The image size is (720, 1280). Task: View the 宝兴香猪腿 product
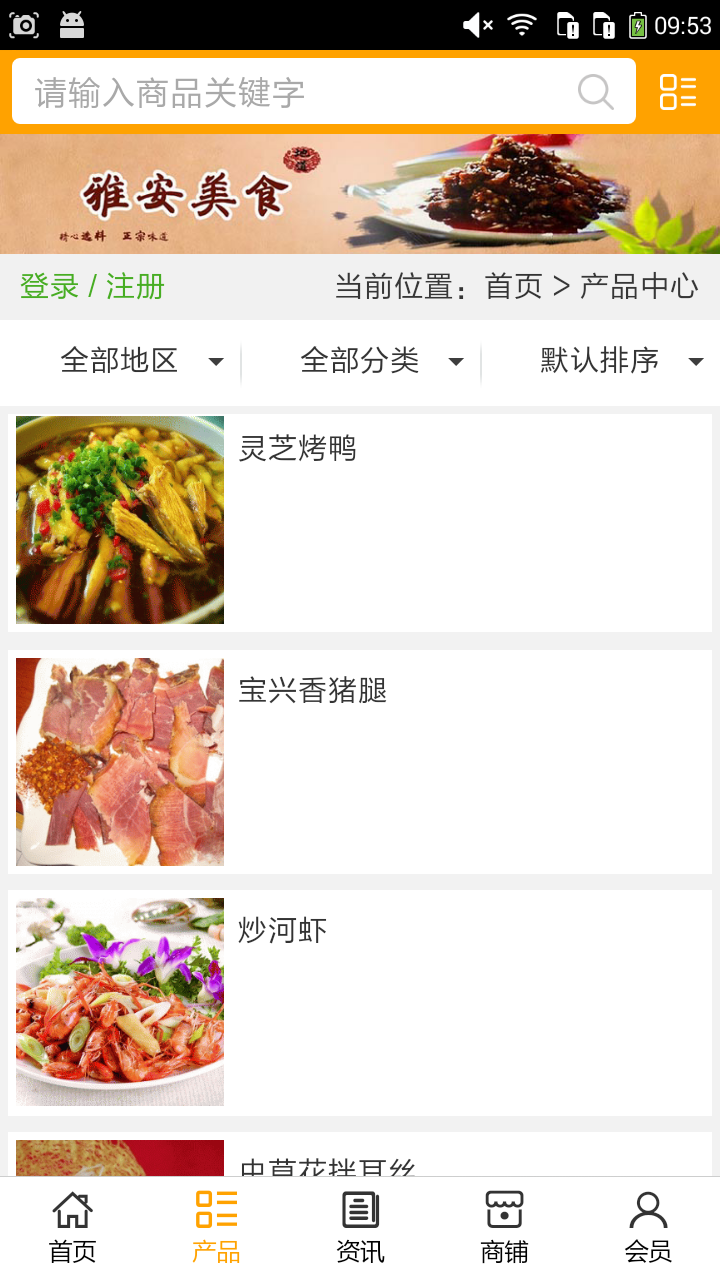tap(360, 762)
